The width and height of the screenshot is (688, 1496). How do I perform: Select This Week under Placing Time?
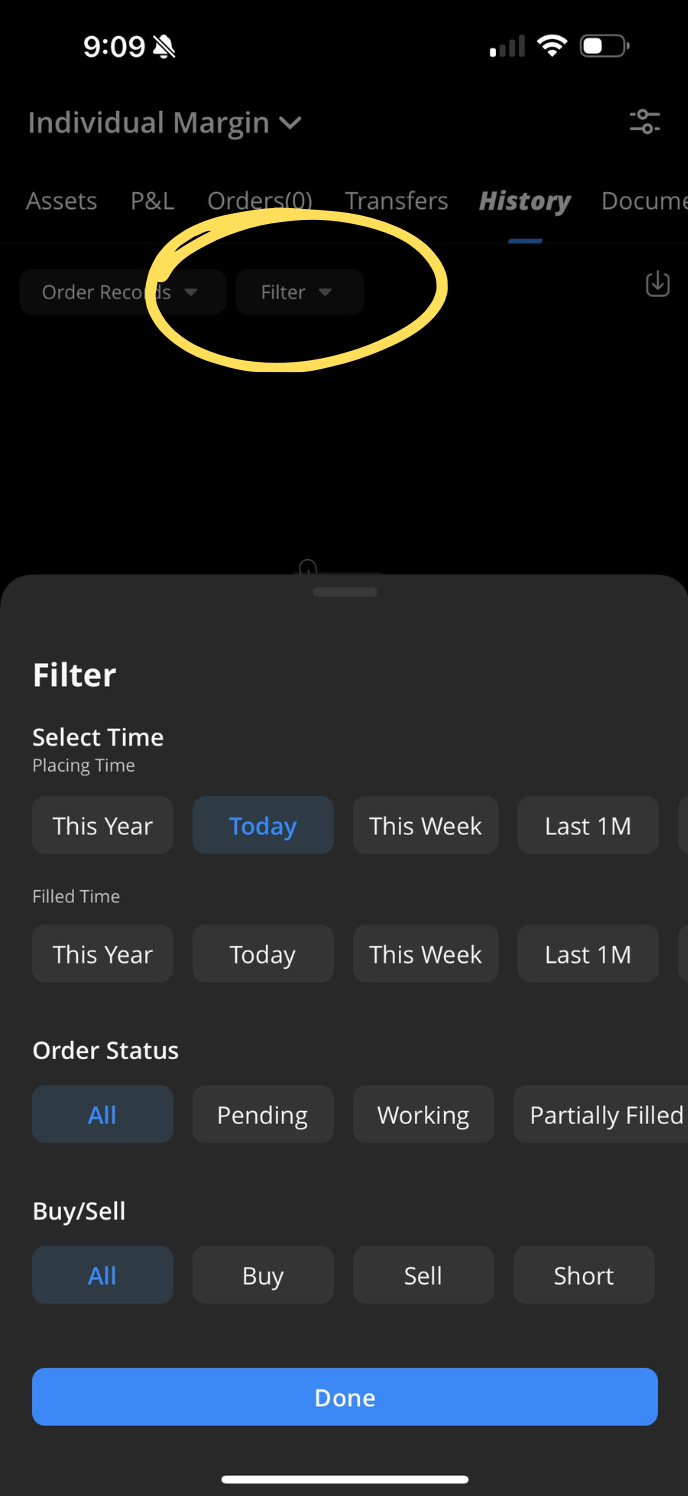[x=425, y=825]
